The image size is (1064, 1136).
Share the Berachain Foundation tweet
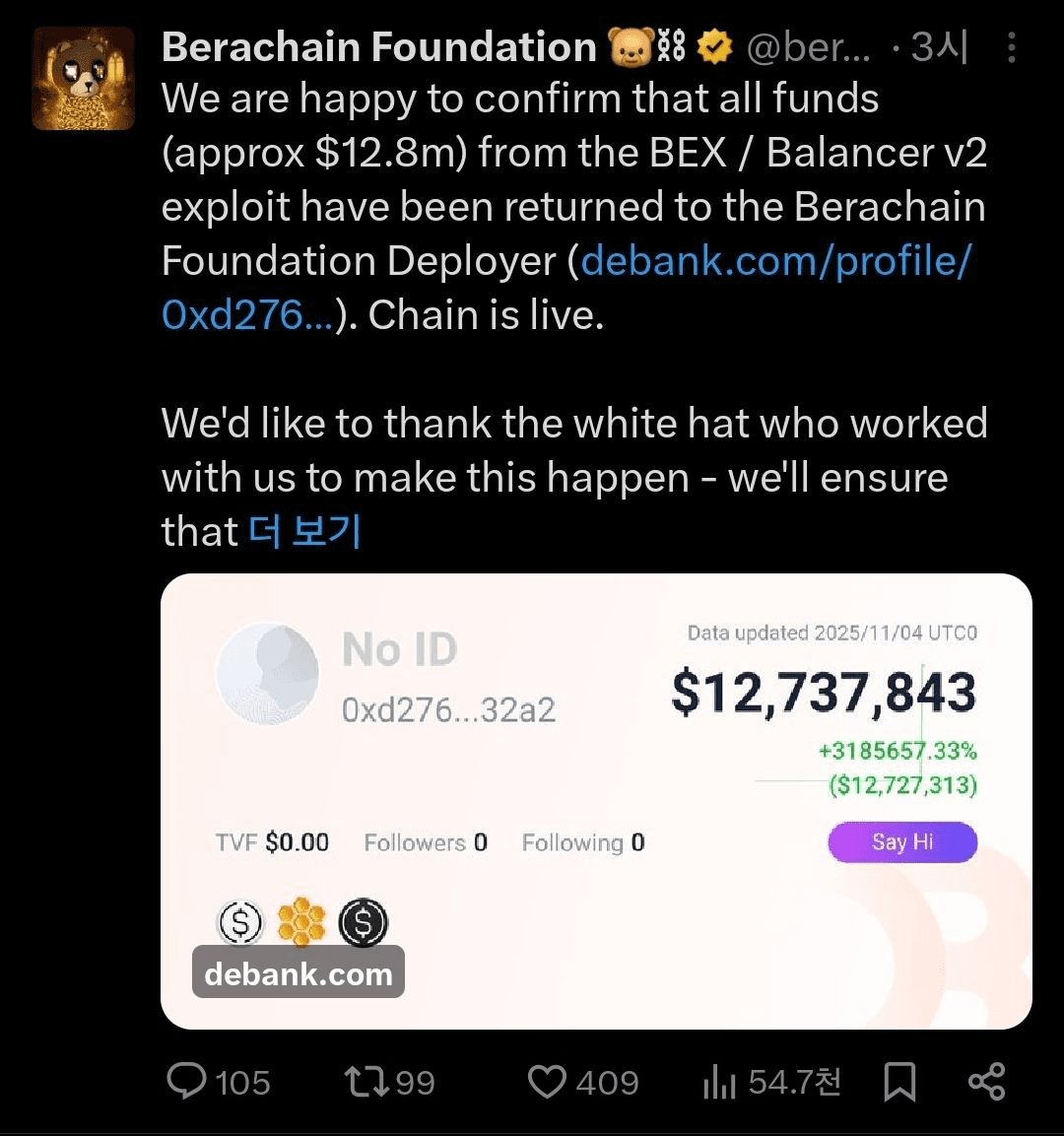point(986,1082)
